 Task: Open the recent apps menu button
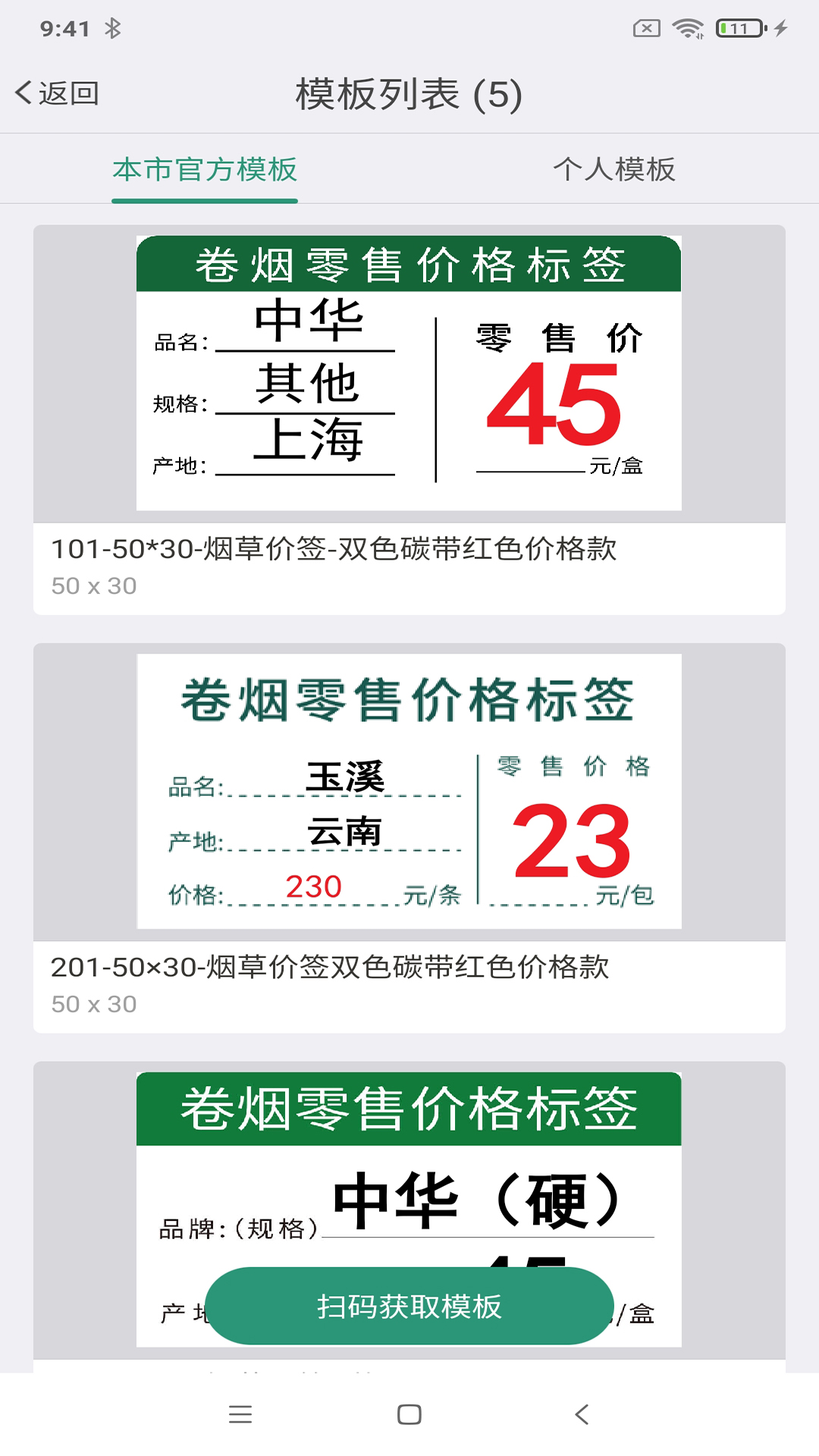click(x=240, y=1414)
